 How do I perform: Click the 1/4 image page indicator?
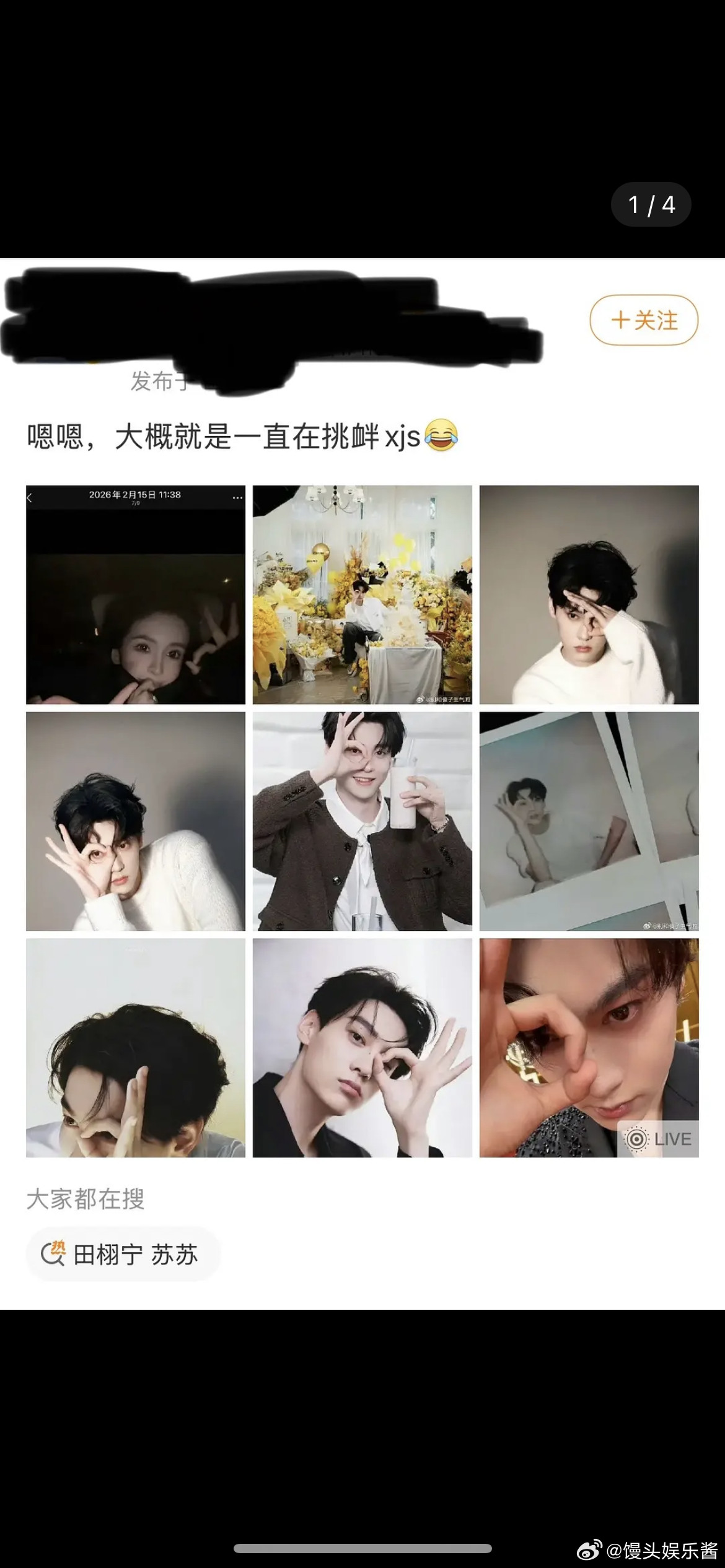651,204
